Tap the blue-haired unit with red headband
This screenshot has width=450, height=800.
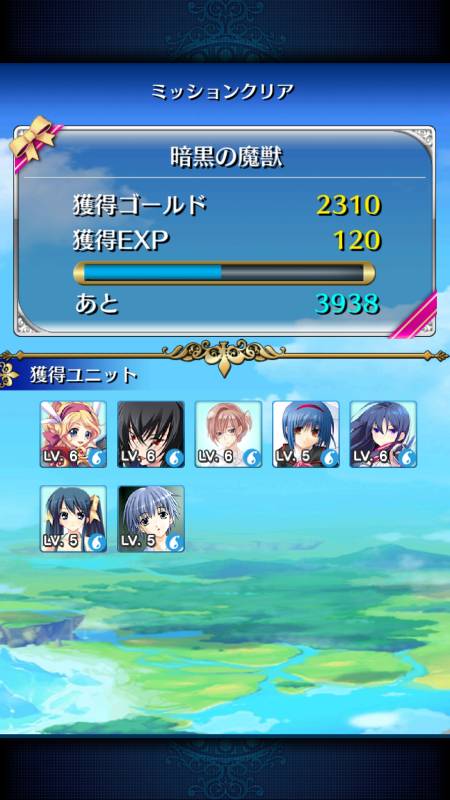(x=306, y=434)
